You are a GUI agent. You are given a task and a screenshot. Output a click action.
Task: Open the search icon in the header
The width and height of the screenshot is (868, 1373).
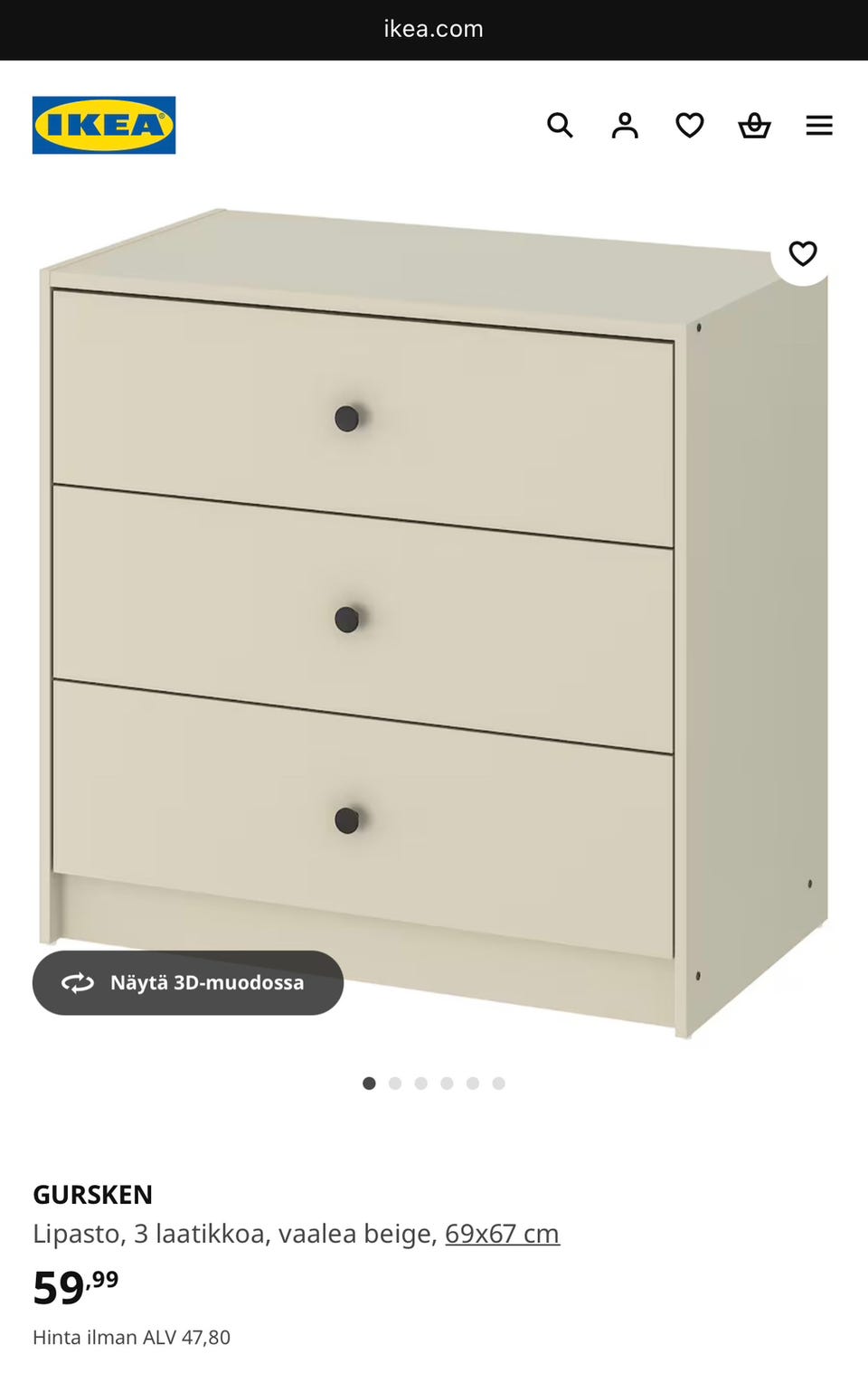click(560, 125)
